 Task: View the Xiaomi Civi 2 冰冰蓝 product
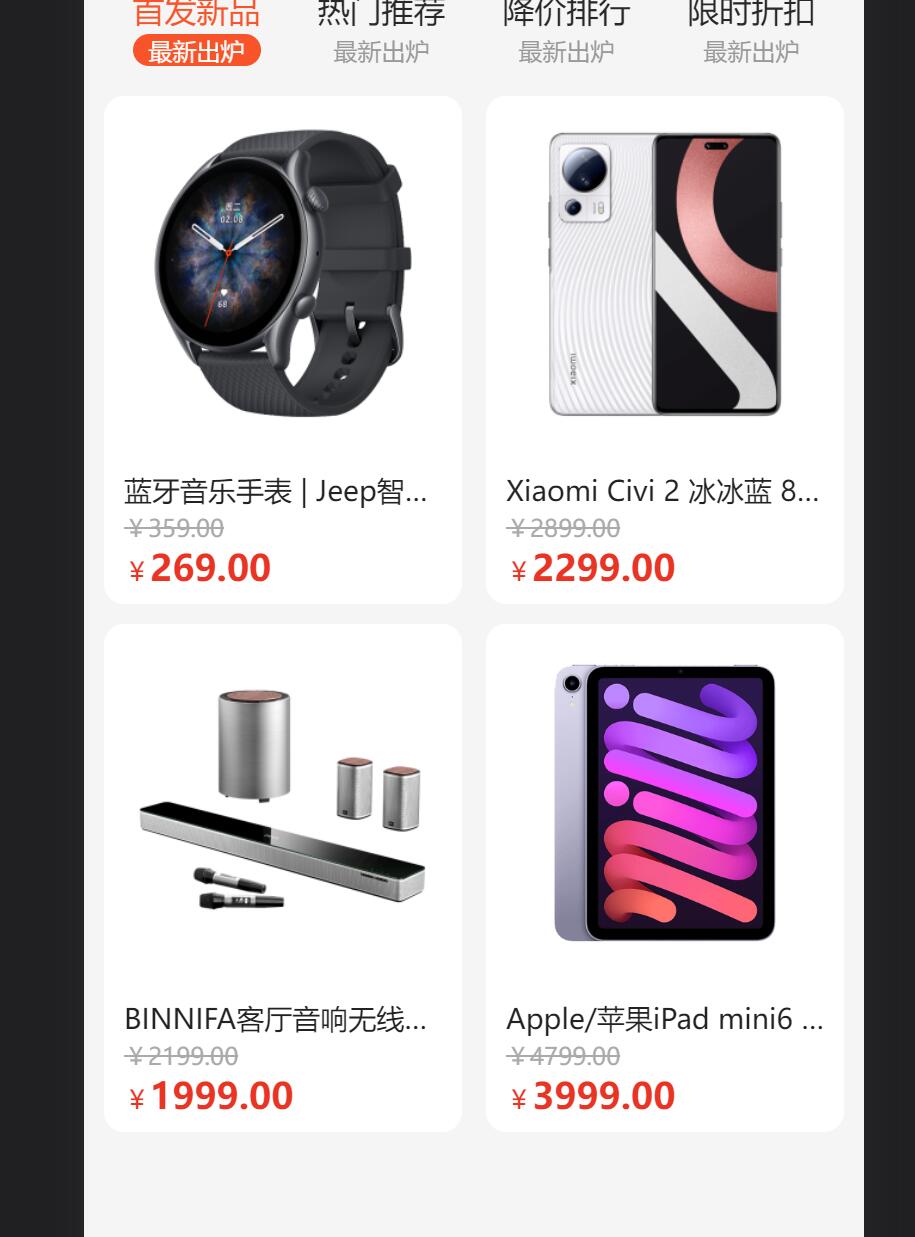[x=665, y=349]
